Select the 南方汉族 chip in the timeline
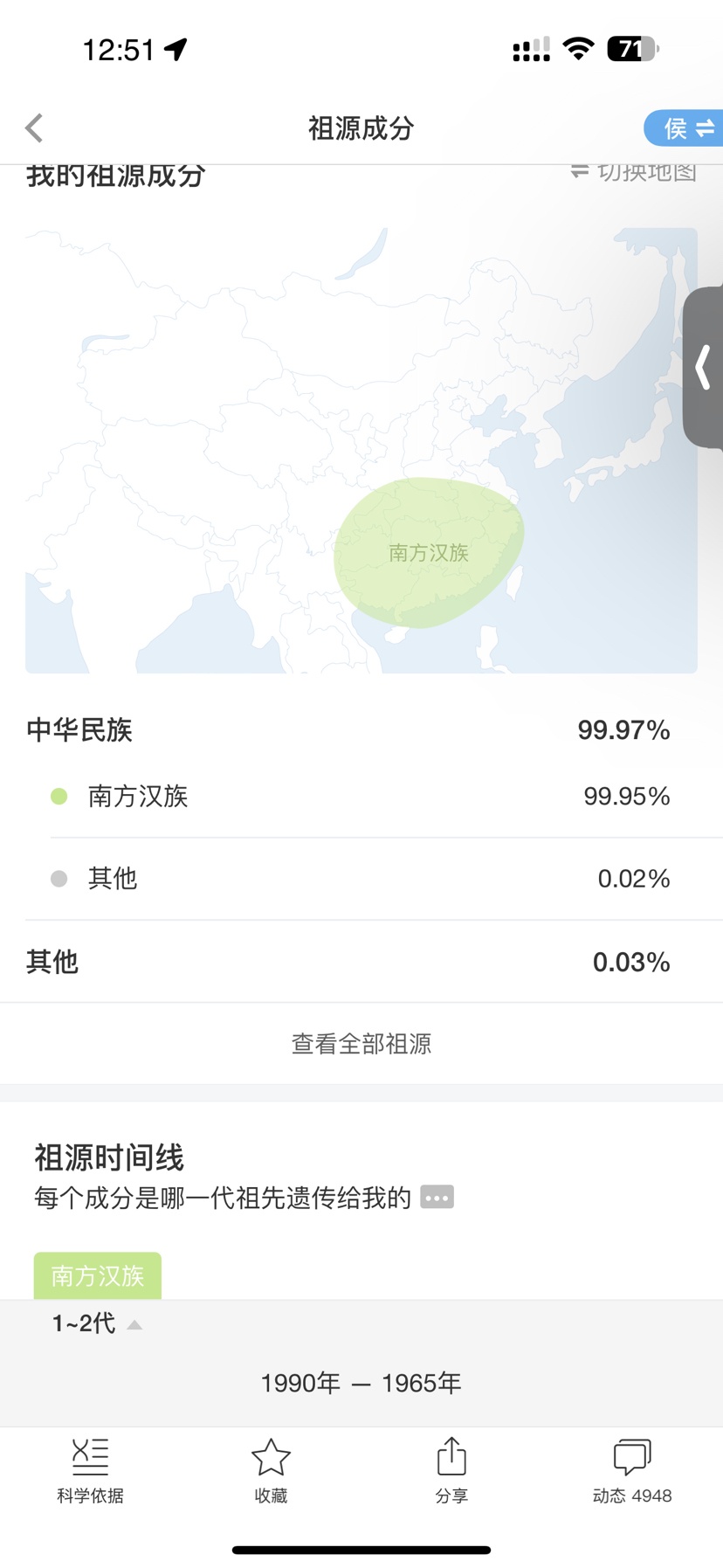 pyautogui.click(x=98, y=1275)
